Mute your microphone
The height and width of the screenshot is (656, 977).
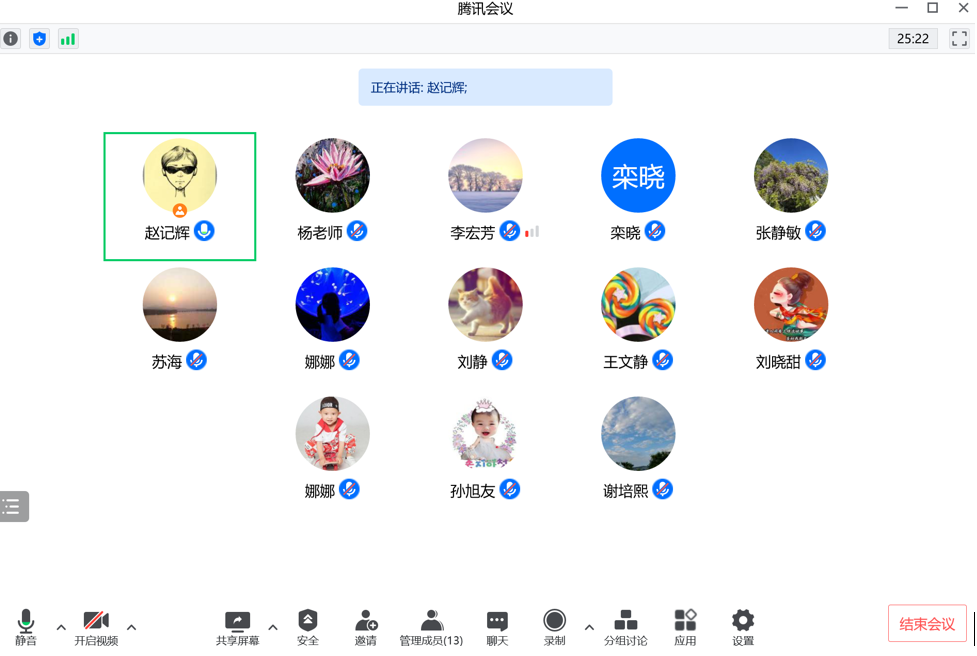pos(26,627)
